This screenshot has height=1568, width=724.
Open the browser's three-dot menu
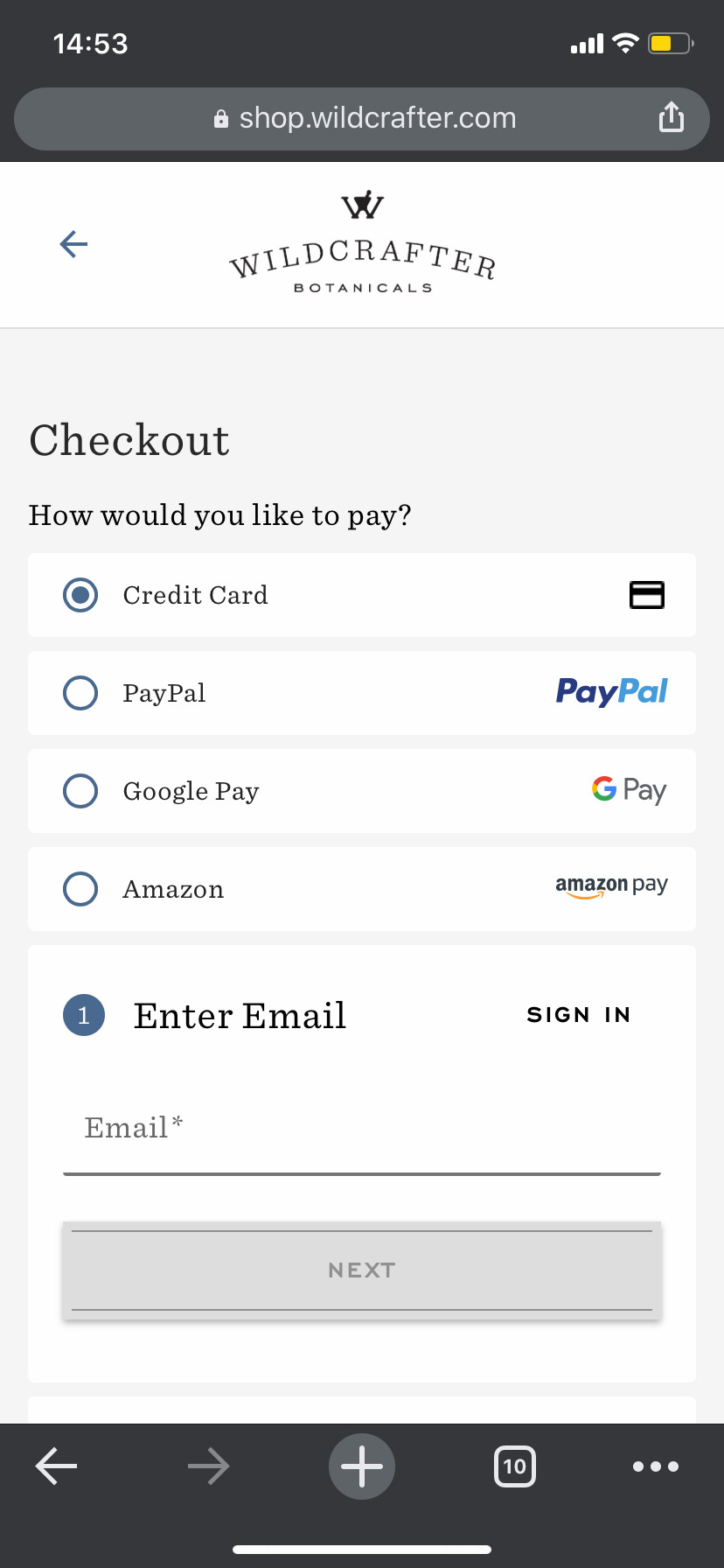[x=656, y=1466]
